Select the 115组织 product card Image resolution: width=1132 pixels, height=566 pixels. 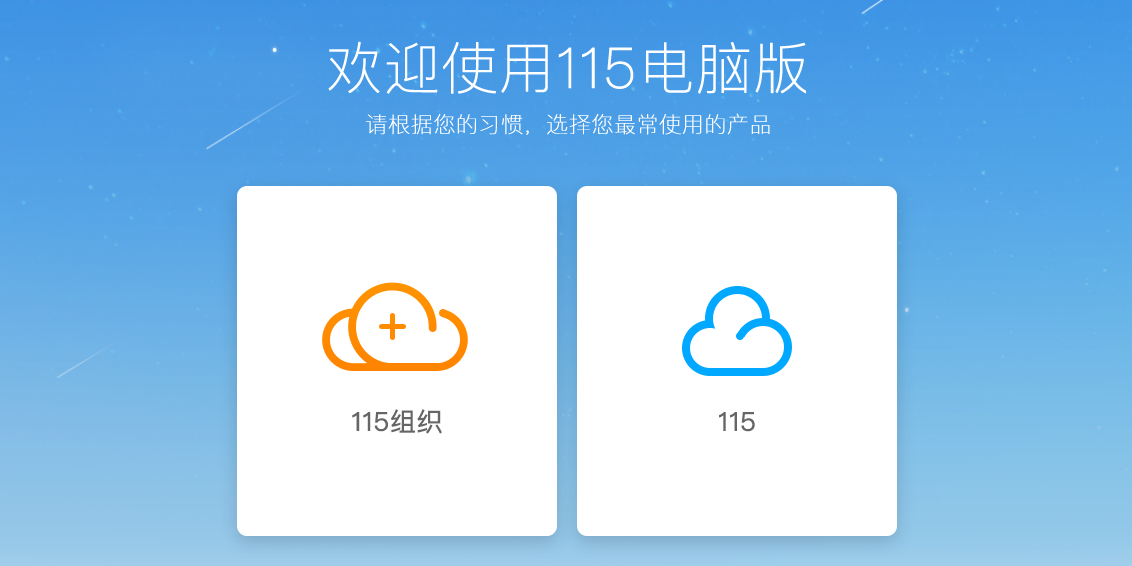tap(396, 360)
